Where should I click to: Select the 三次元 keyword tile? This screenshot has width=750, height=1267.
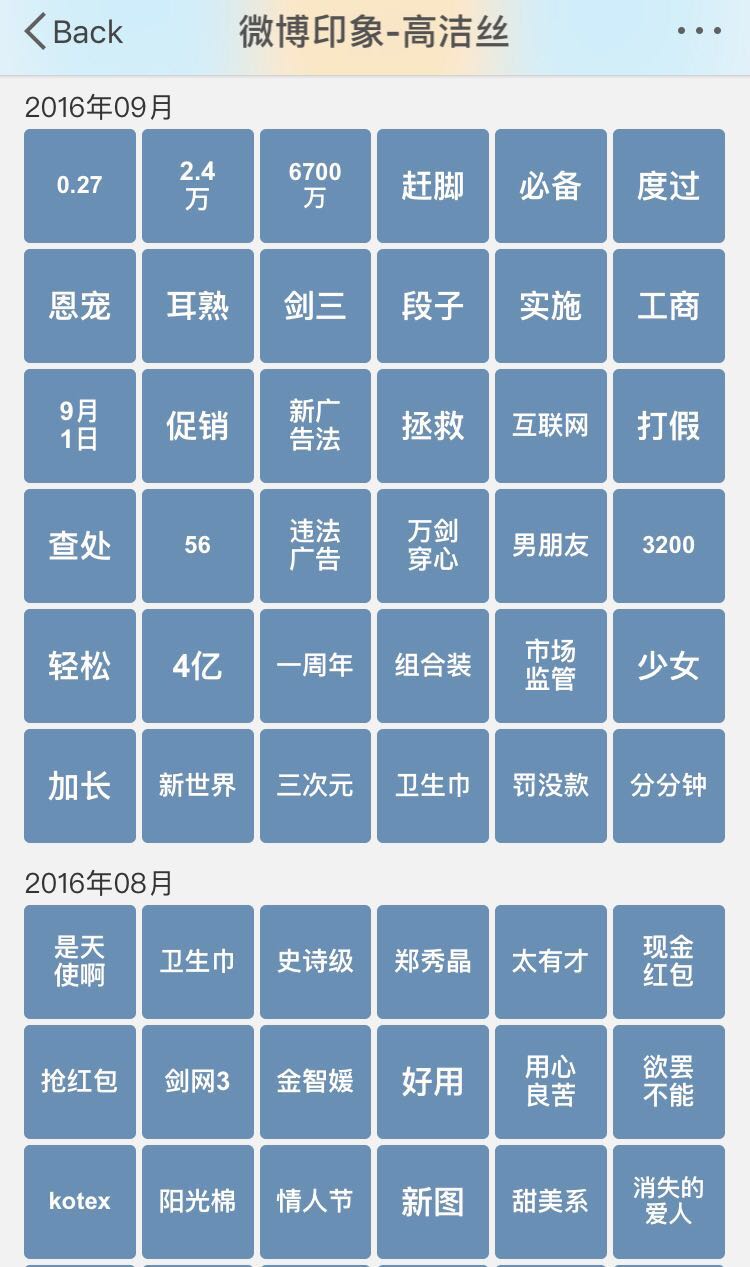click(x=315, y=786)
